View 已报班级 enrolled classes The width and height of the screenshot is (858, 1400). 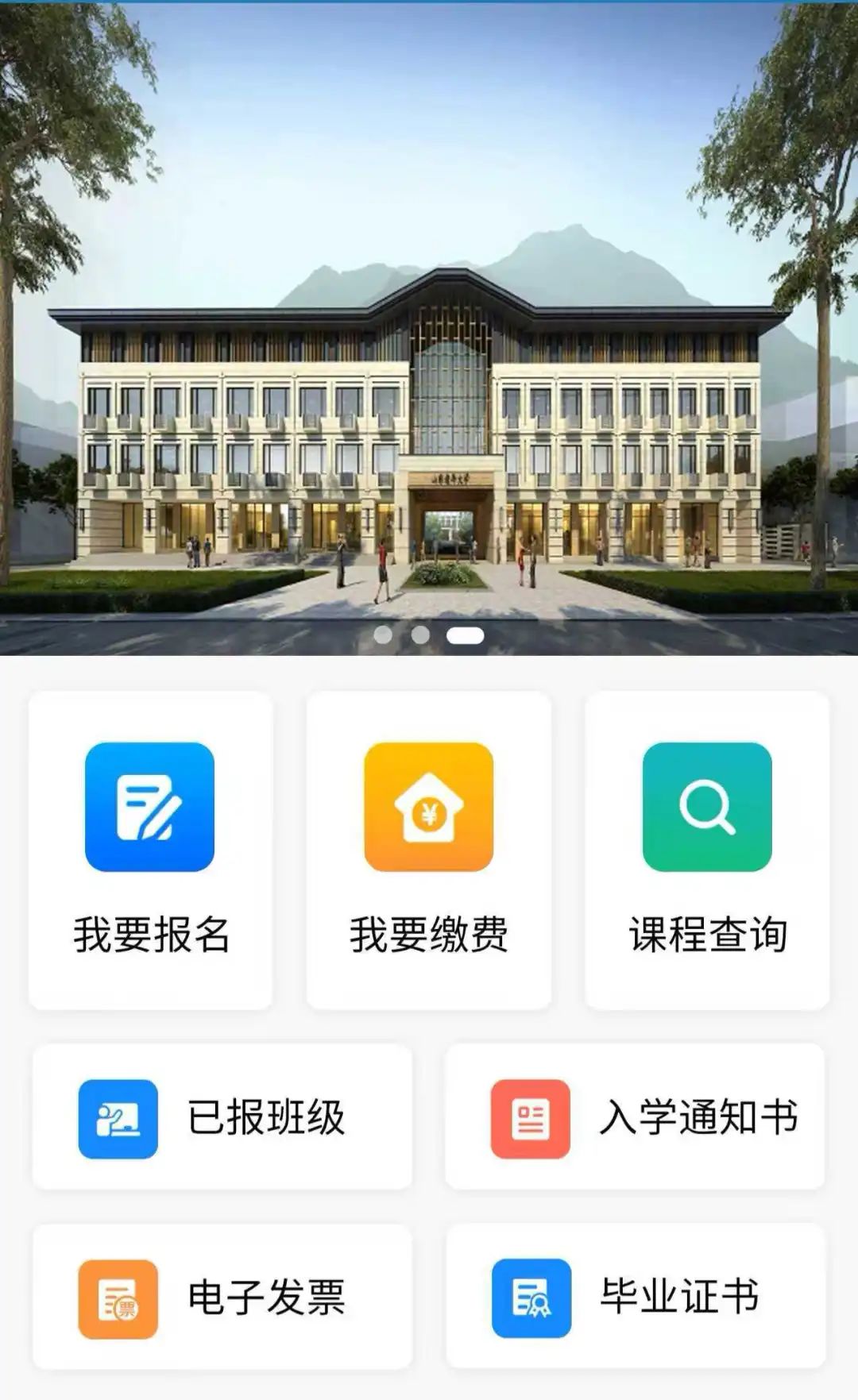[x=222, y=1117]
